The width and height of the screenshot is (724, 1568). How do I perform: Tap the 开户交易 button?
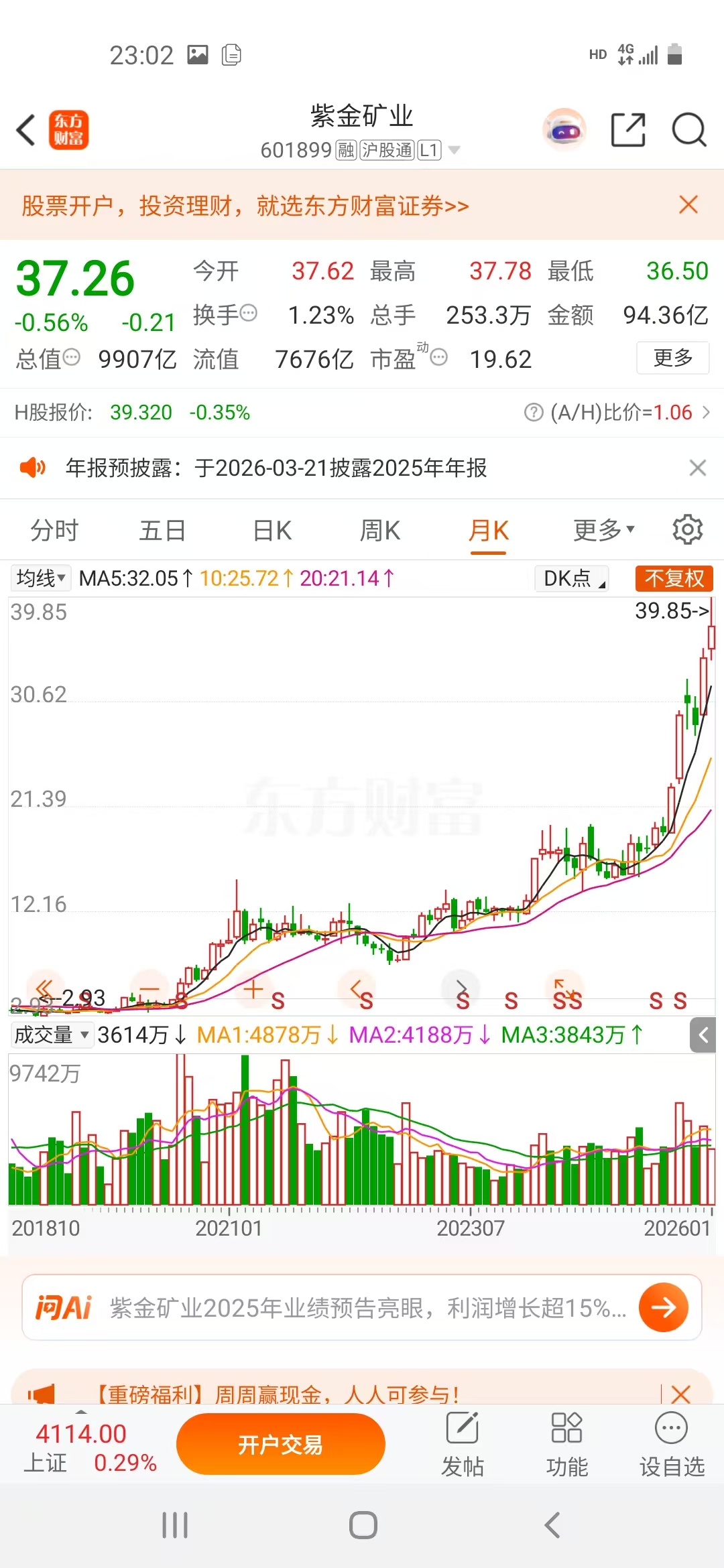coord(280,1445)
